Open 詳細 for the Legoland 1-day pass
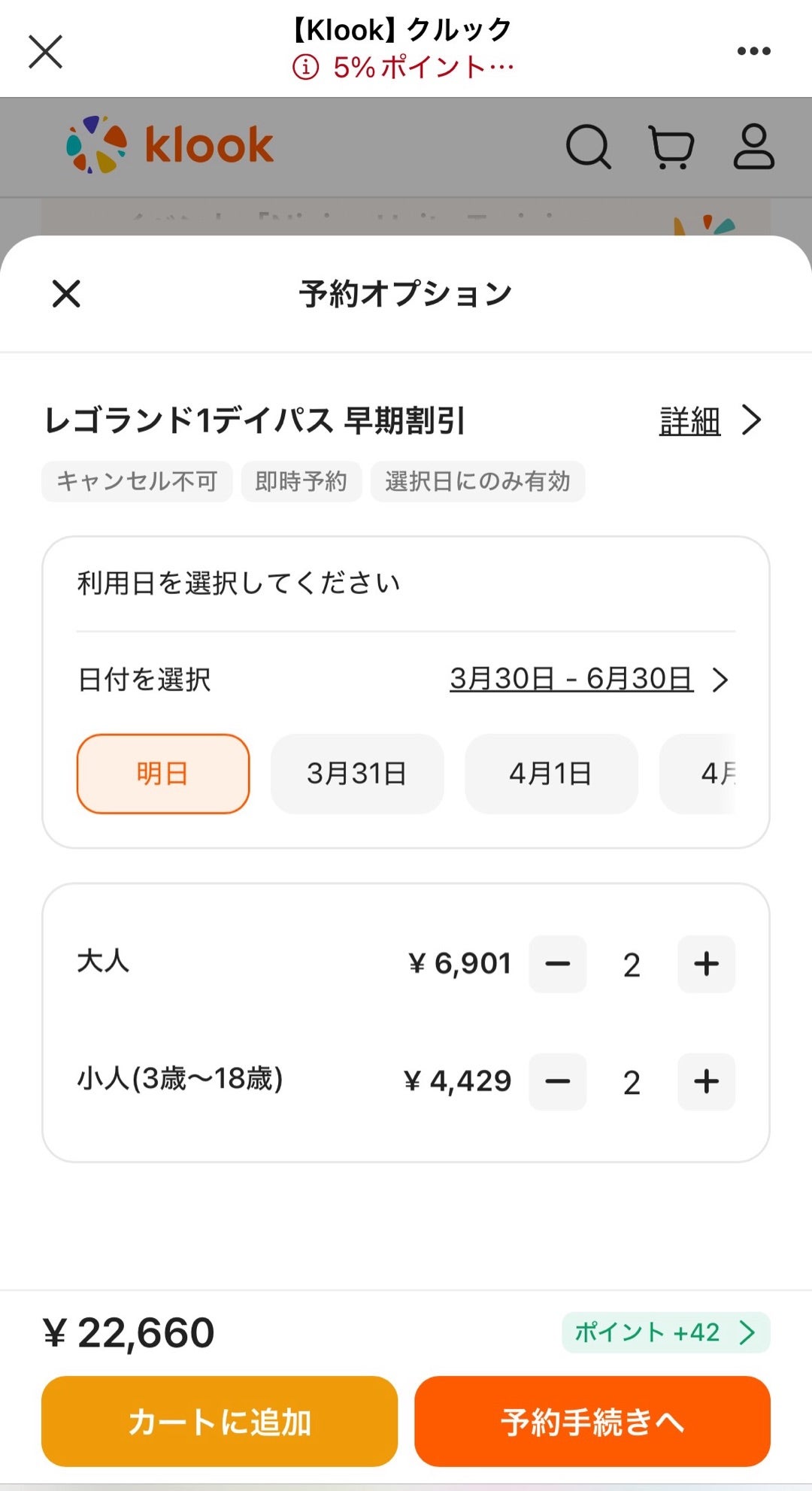The width and height of the screenshot is (812, 1491). click(710, 420)
